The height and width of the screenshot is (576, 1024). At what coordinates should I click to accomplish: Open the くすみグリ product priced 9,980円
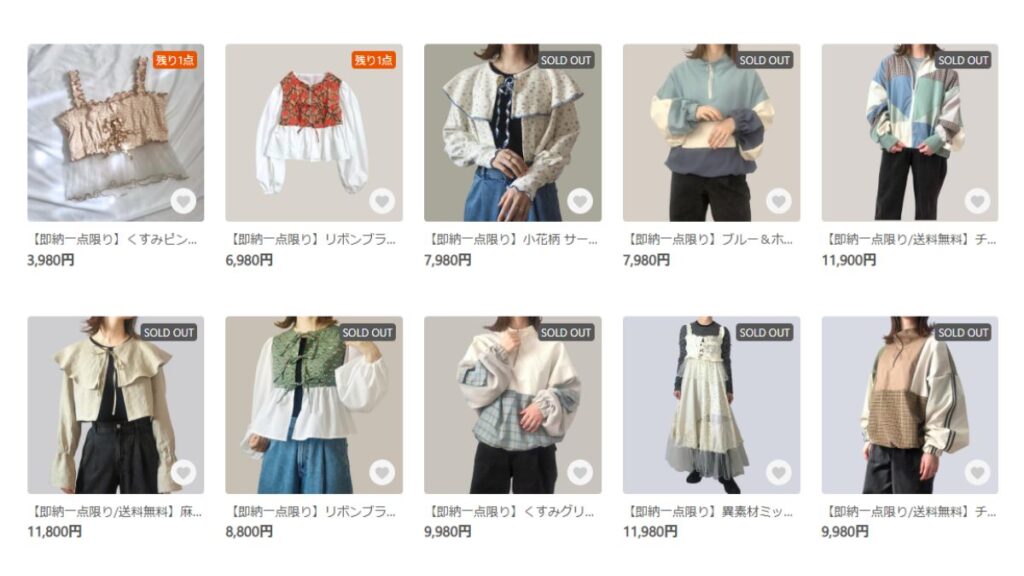tap(512, 405)
